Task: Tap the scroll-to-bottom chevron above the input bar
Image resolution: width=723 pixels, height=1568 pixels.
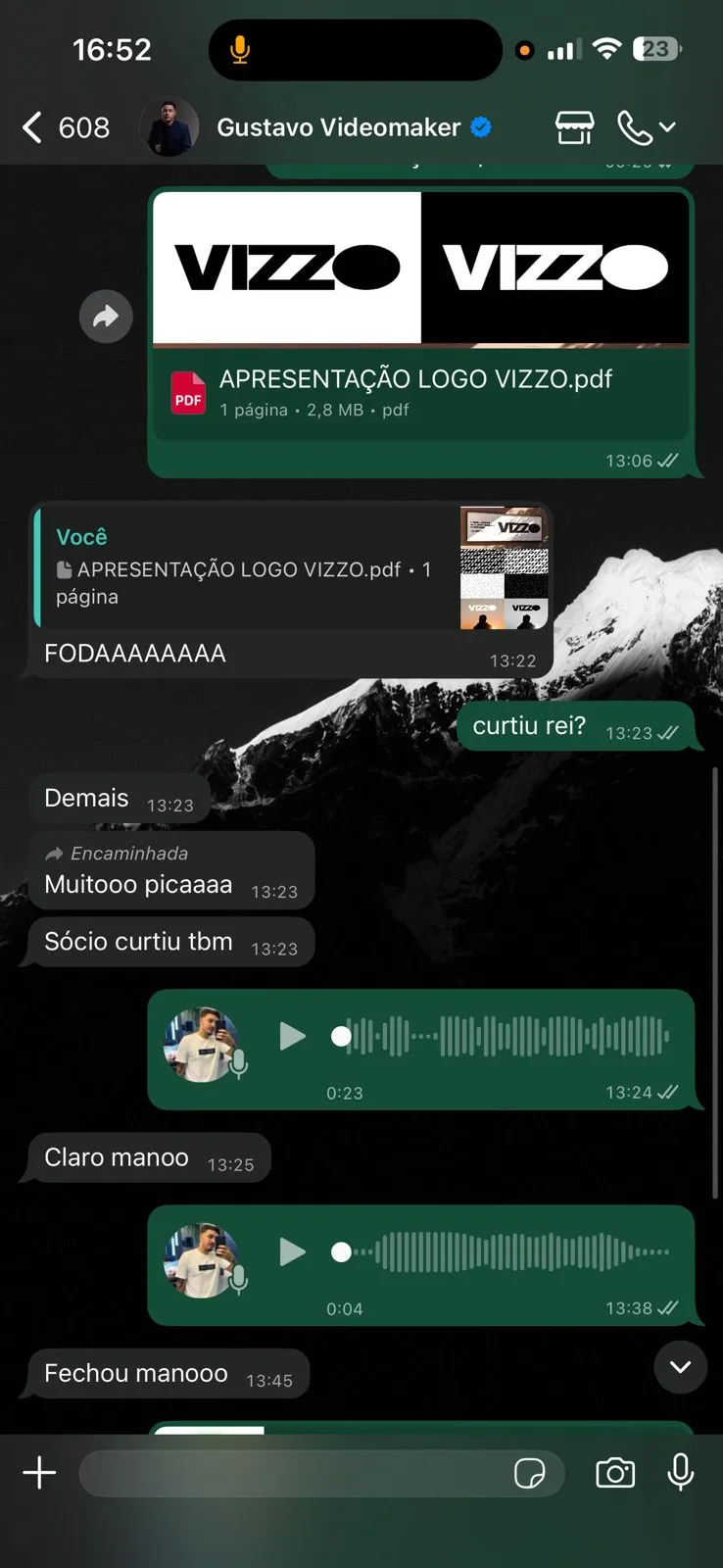Action: tap(680, 1368)
